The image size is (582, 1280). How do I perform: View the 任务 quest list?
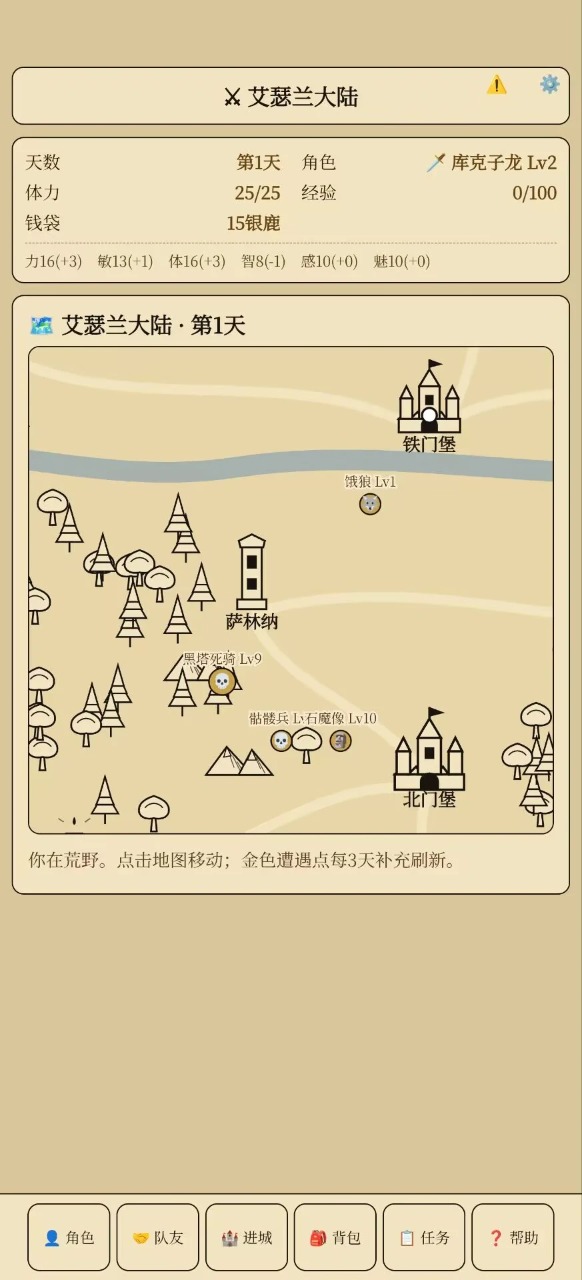tap(424, 1237)
